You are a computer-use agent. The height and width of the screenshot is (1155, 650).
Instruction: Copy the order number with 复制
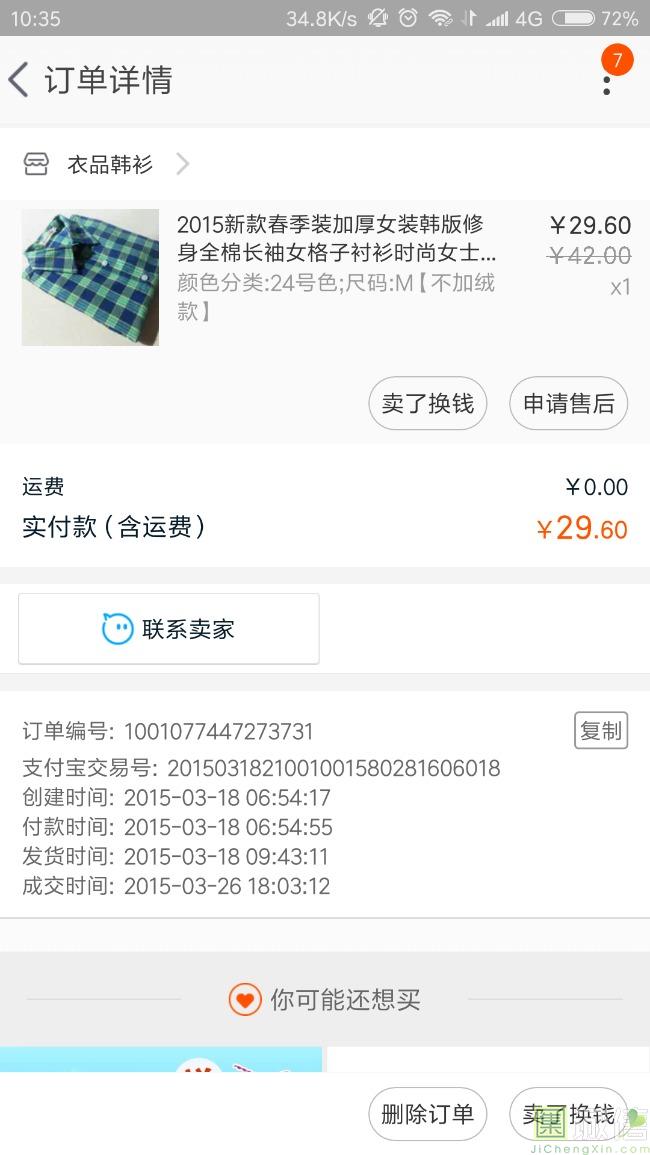click(x=600, y=731)
